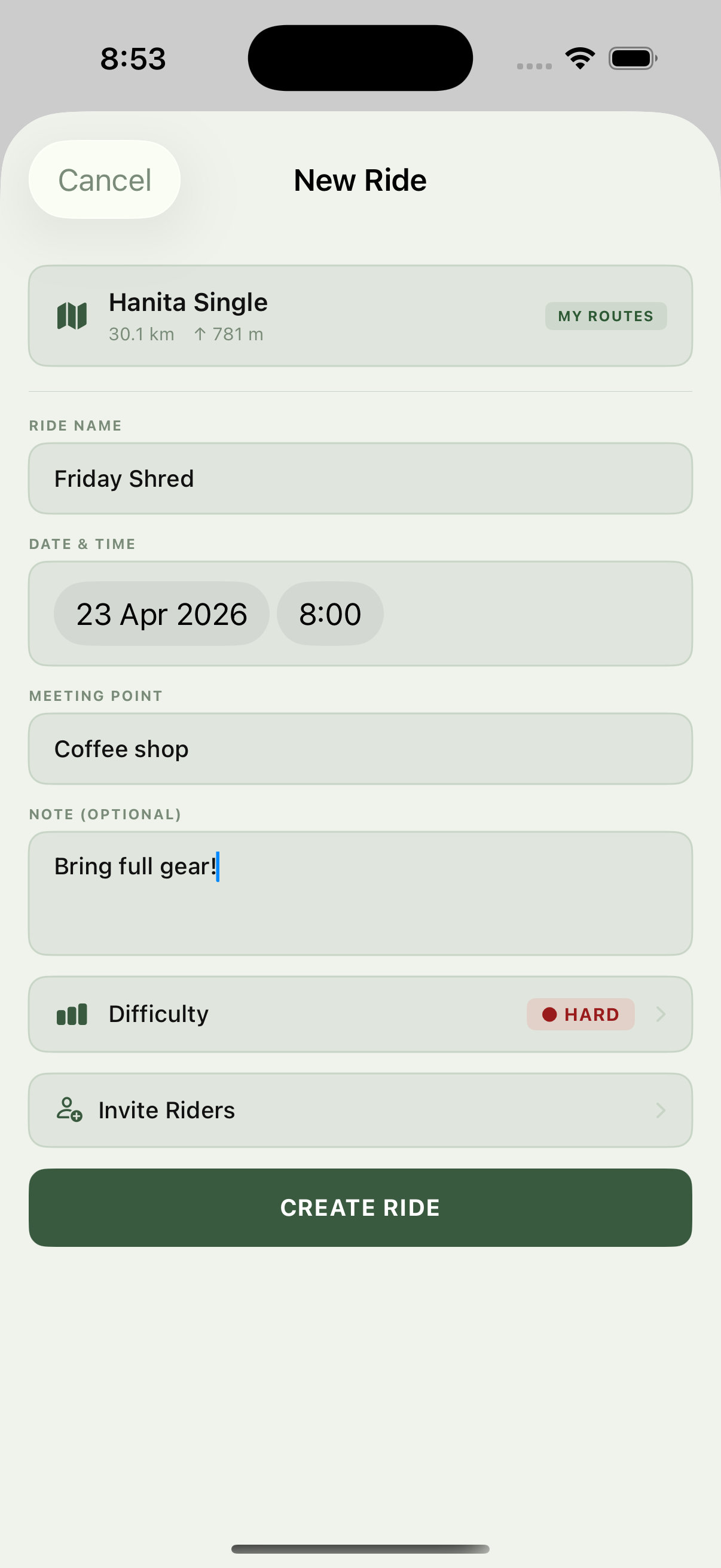Edit the Ride Name field

(359, 478)
